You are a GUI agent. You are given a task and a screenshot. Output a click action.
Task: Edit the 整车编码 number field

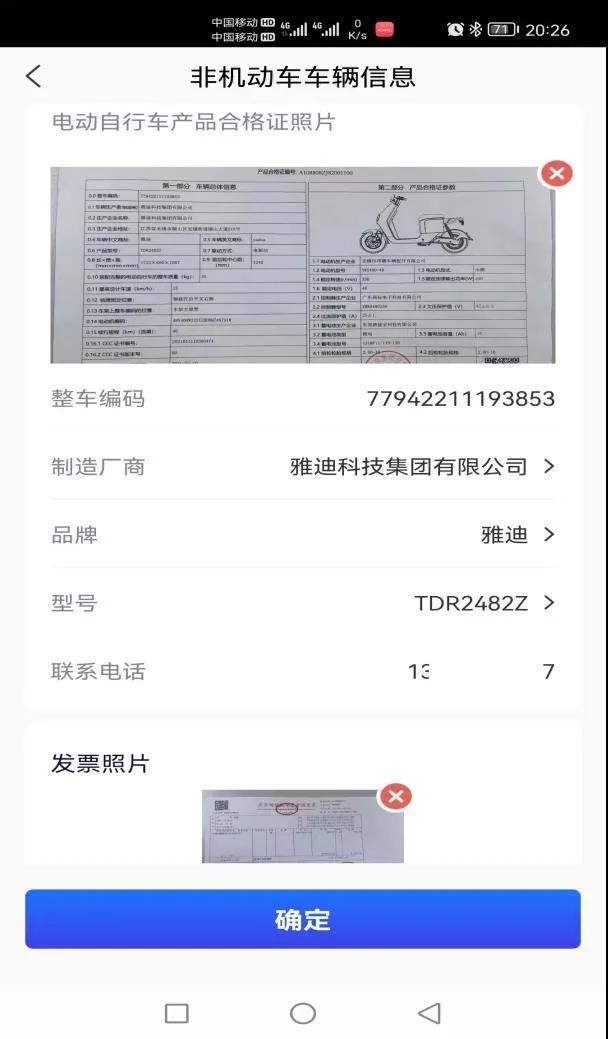460,399
